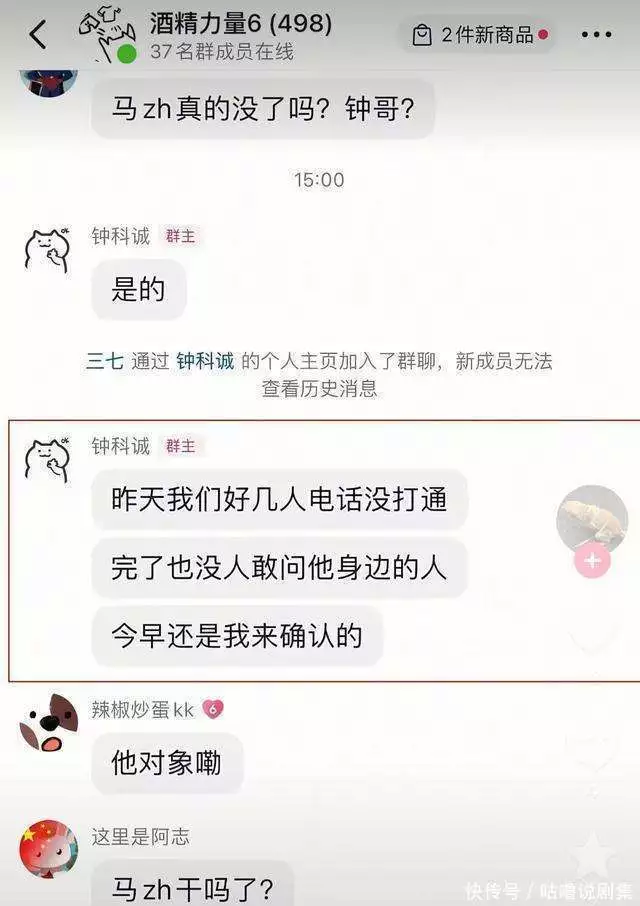Open the three-dot overflow menu

pos(596,35)
